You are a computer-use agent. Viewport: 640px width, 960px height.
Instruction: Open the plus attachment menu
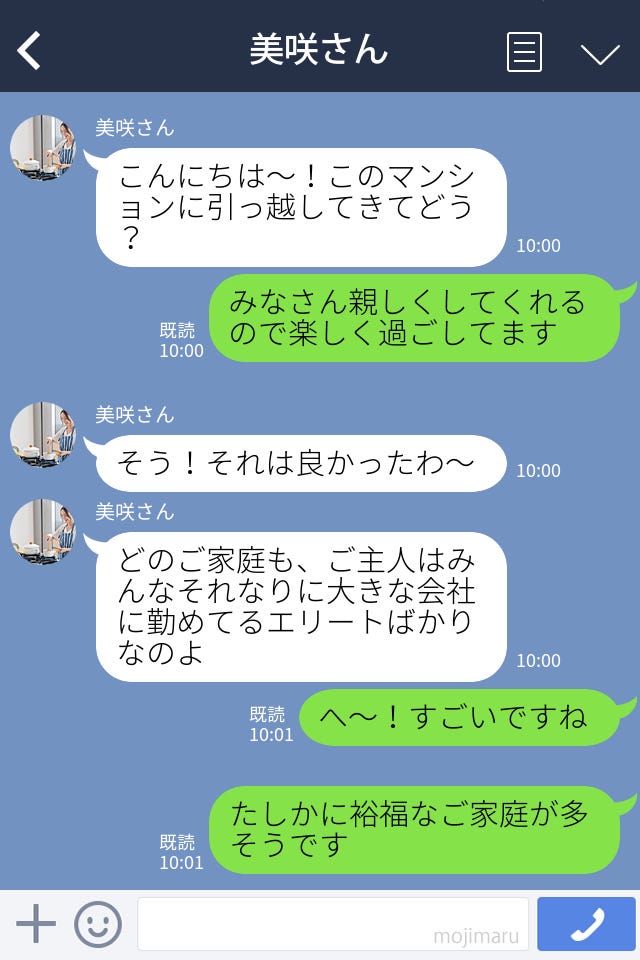pos(36,924)
